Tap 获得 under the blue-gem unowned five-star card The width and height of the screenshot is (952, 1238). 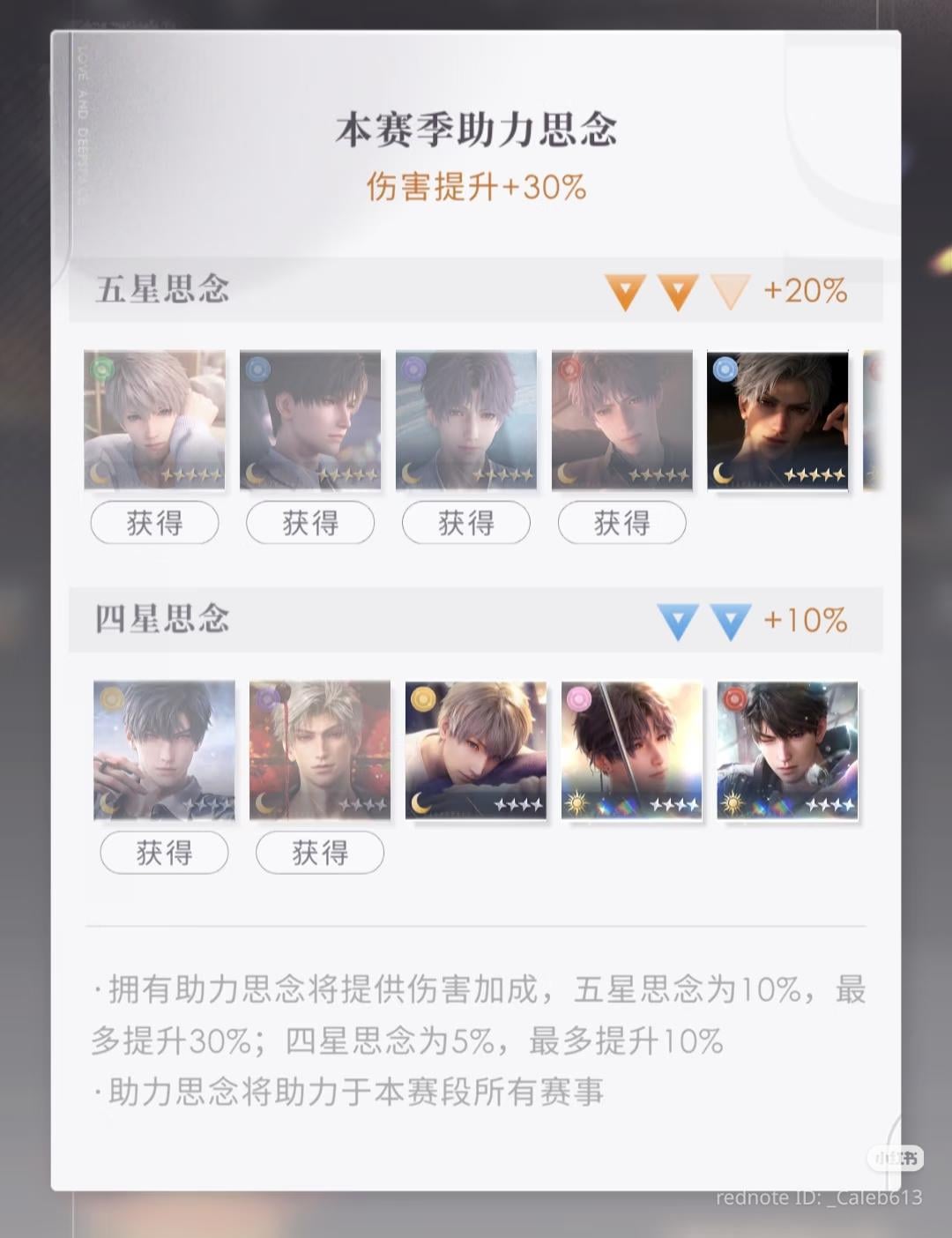310,523
